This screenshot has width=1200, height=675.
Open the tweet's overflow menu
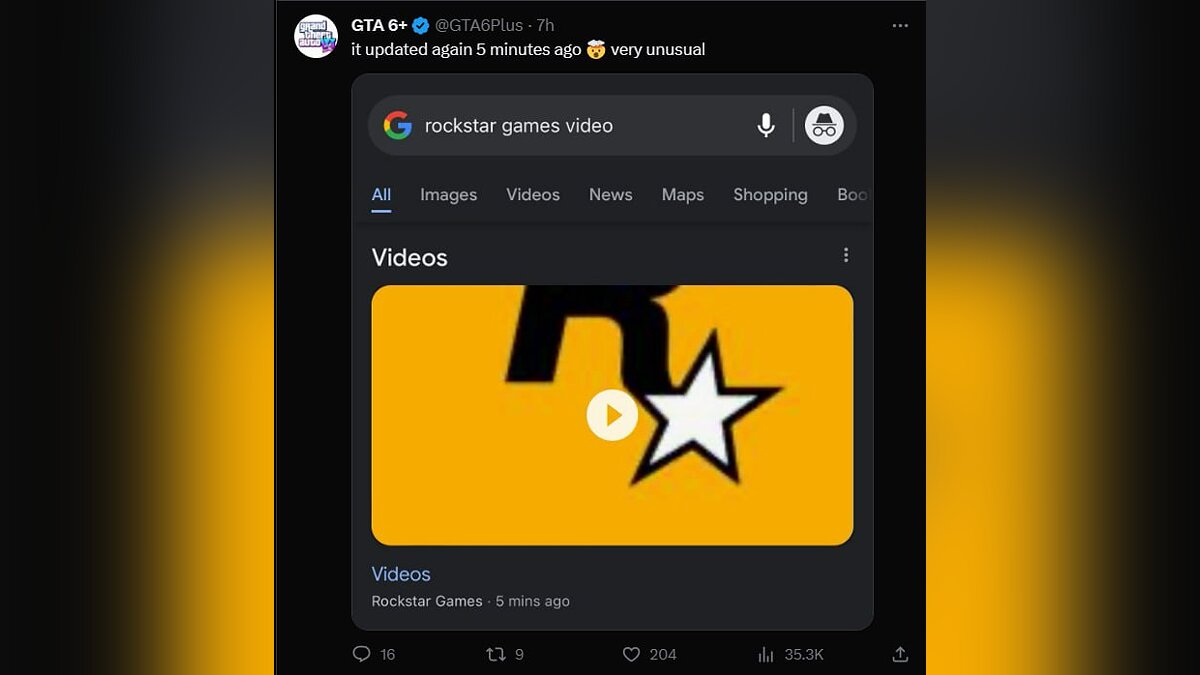click(899, 26)
